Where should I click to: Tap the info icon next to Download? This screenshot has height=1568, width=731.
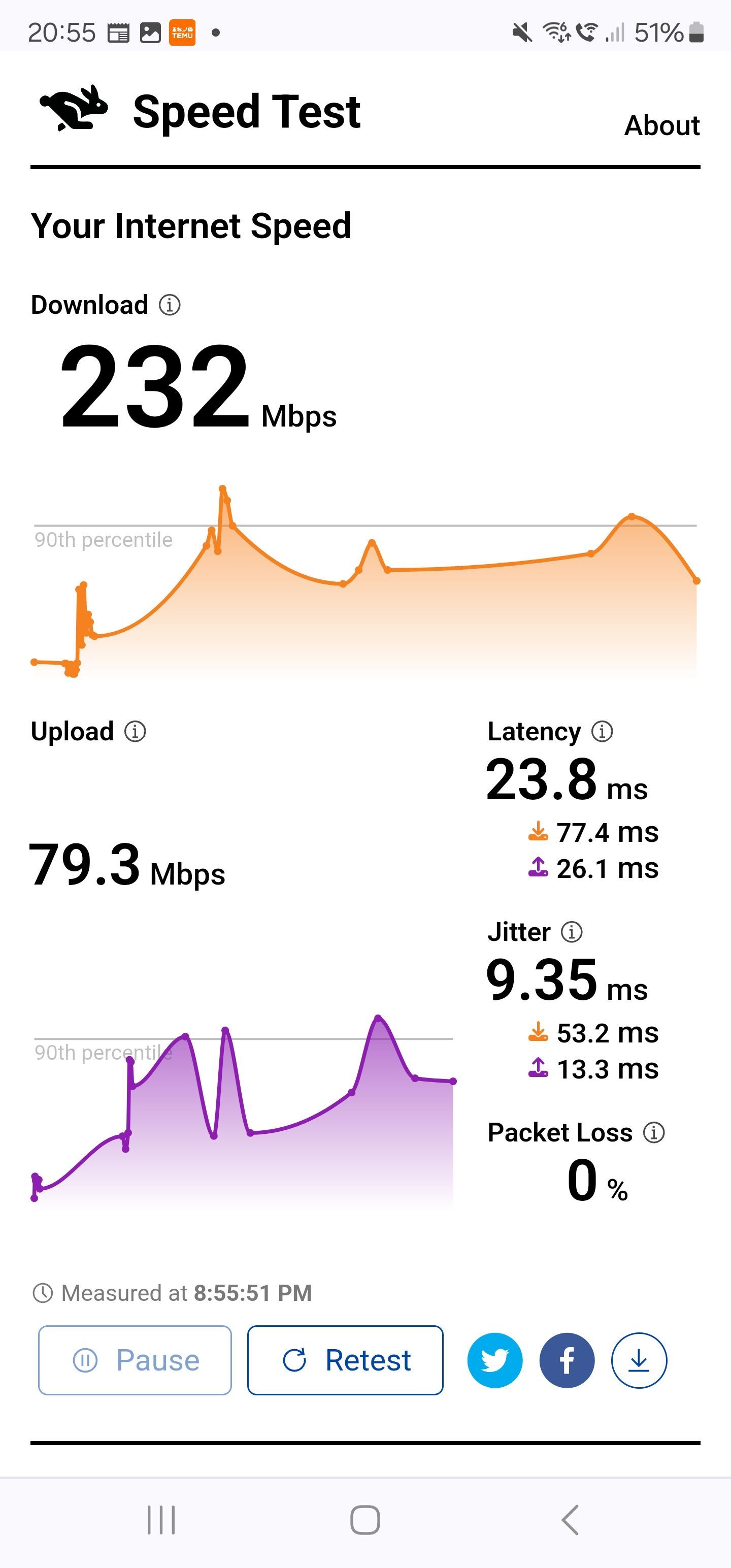click(x=169, y=304)
